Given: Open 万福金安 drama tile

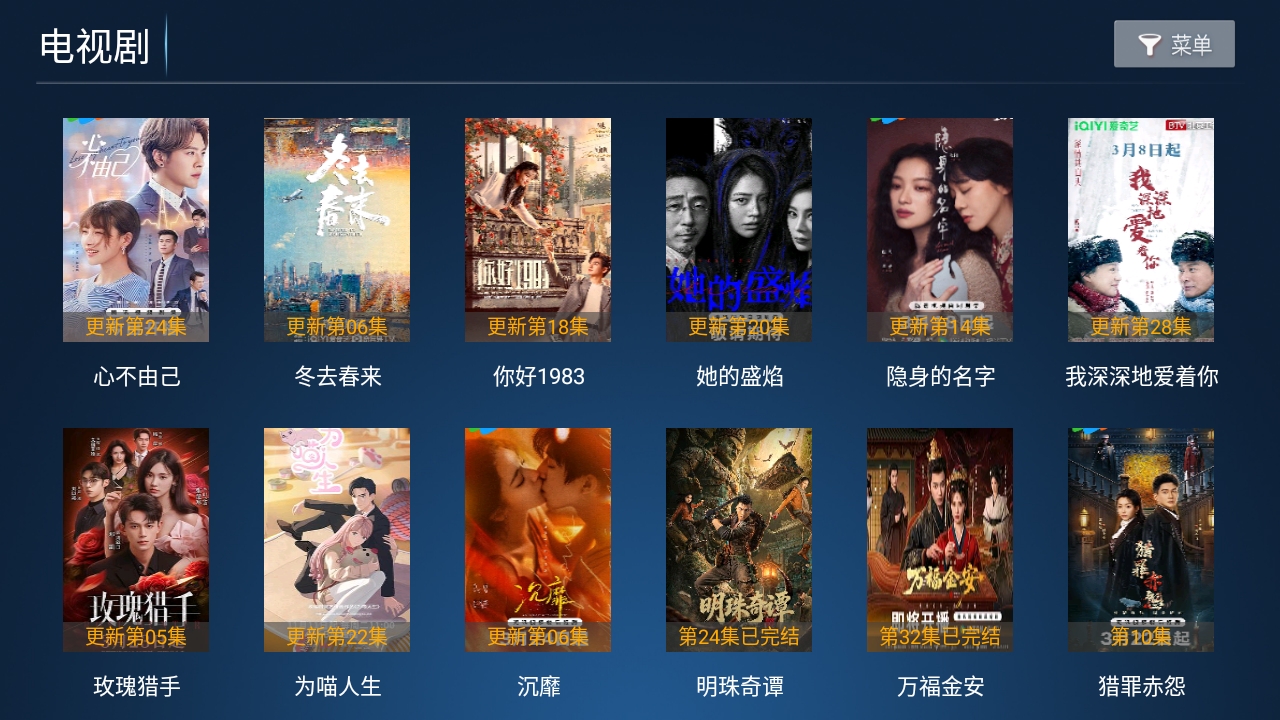Looking at the screenshot, I should tap(940, 540).
